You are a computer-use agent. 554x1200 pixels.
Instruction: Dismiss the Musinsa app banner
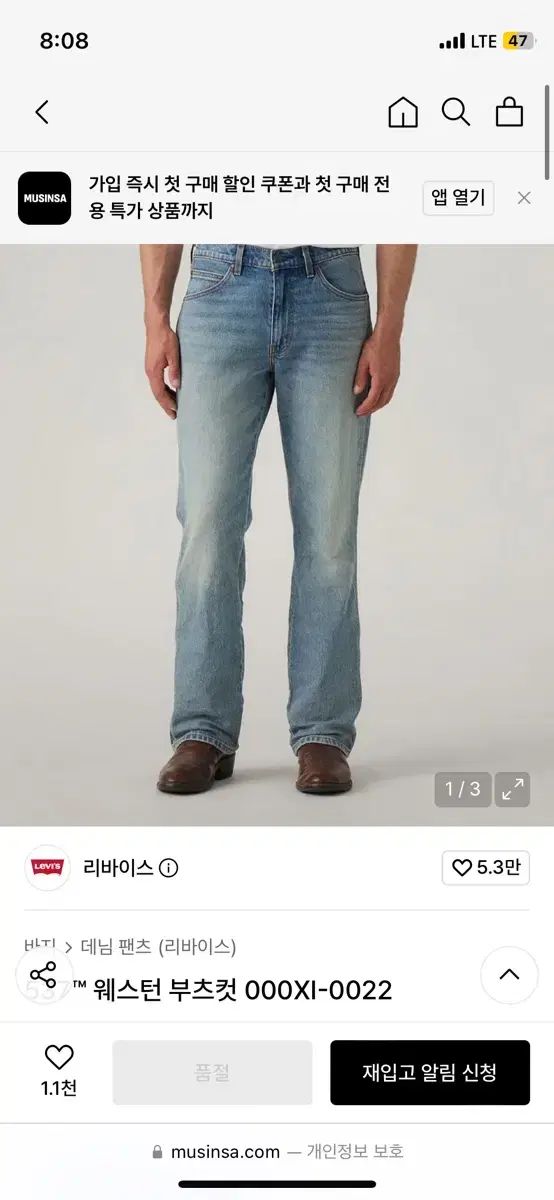pyautogui.click(x=524, y=198)
